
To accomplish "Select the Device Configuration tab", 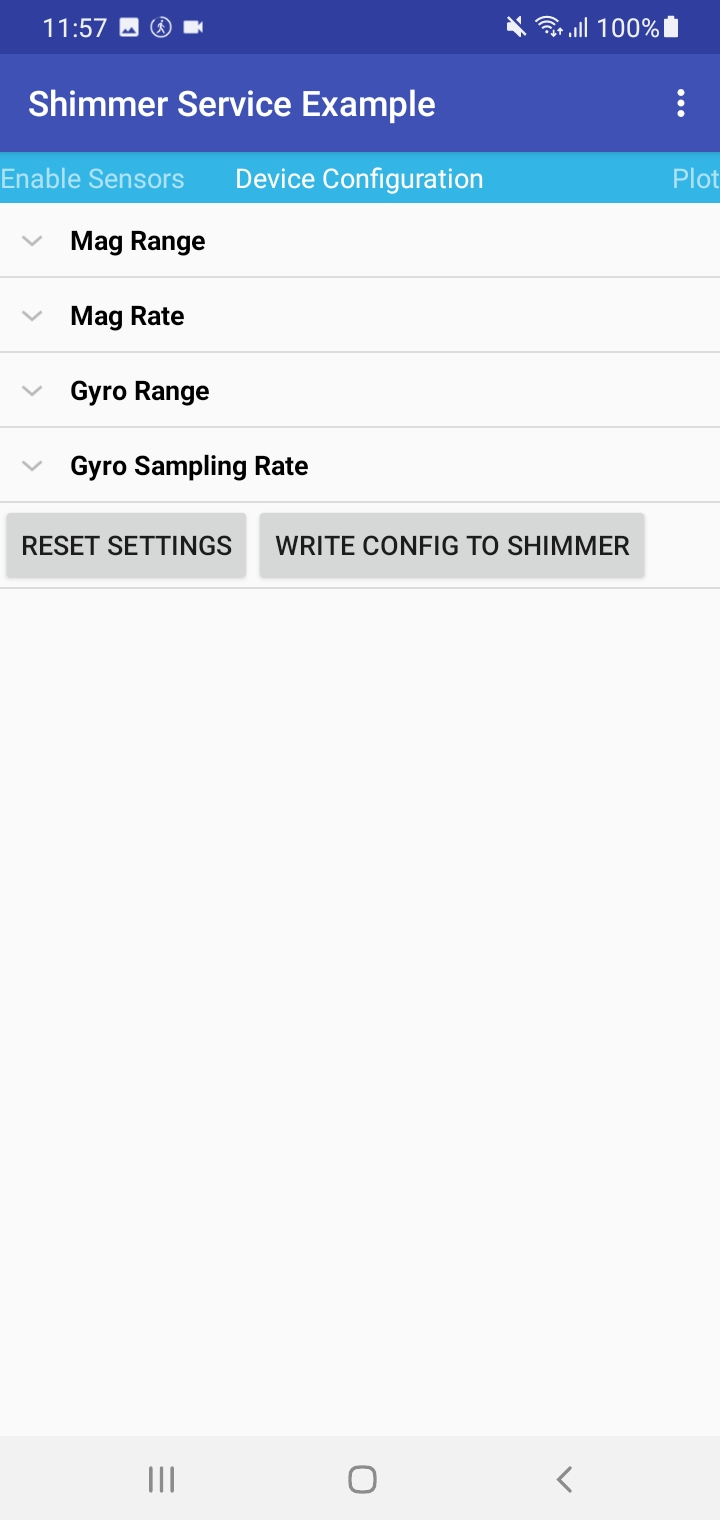I will pos(359,179).
